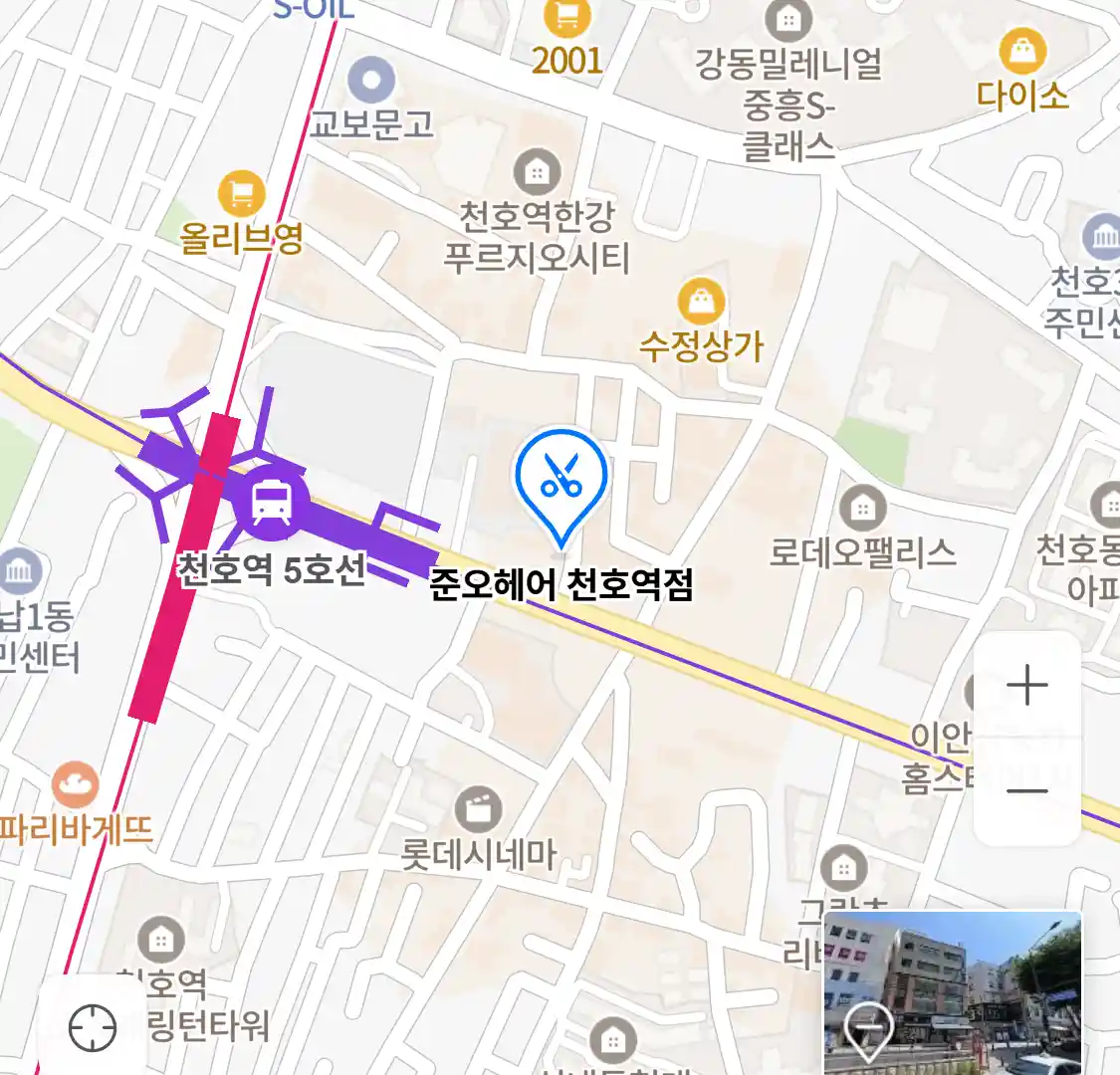Screen dimensions: 1120x1075
Task: Open the 다이소 shop marker
Action: pyautogui.click(x=1021, y=50)
